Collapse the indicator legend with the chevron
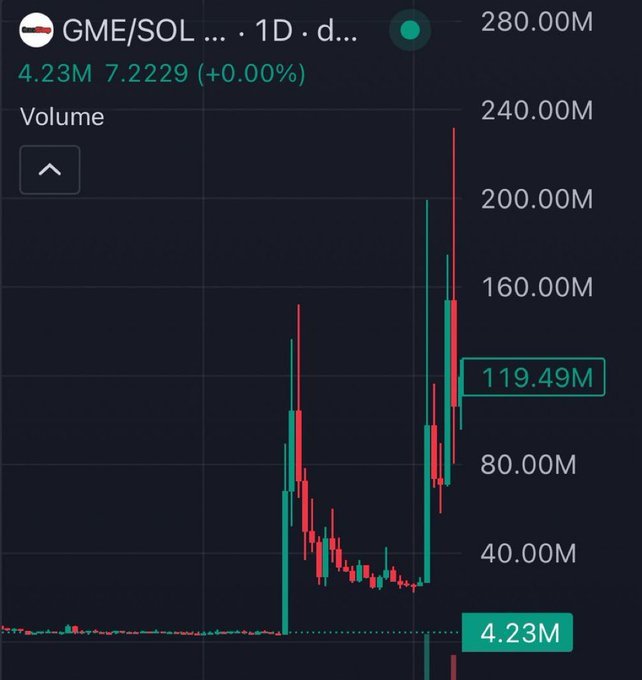642x680 pixels. [x=49, y=170]
